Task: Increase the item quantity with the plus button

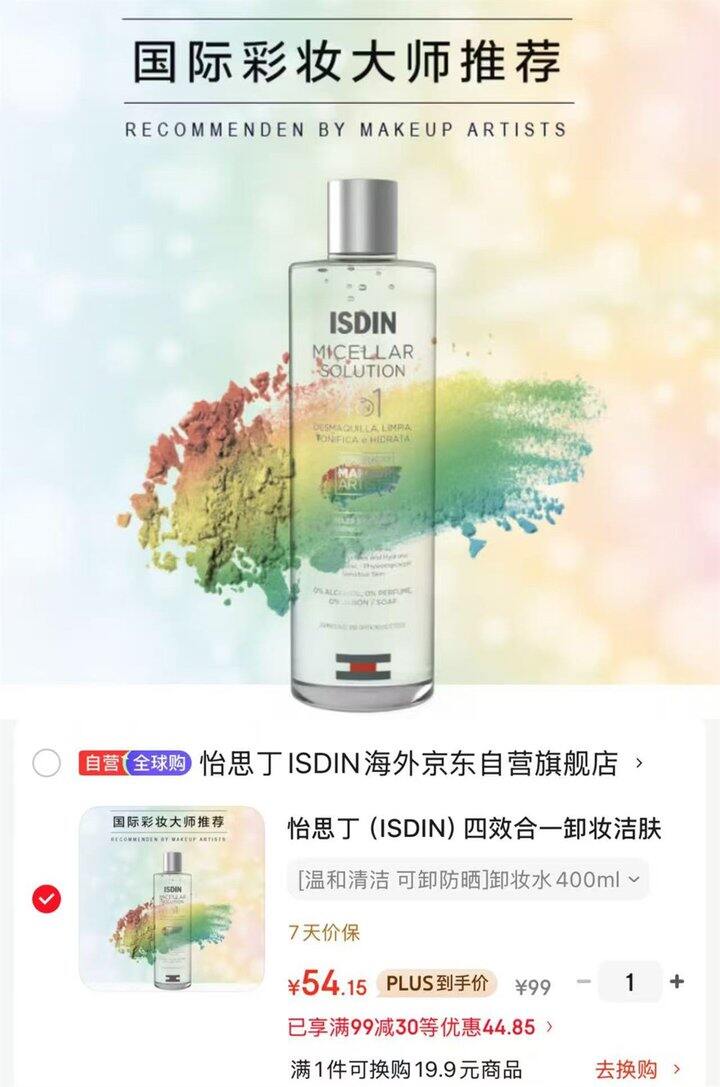Action: point(677,982)
